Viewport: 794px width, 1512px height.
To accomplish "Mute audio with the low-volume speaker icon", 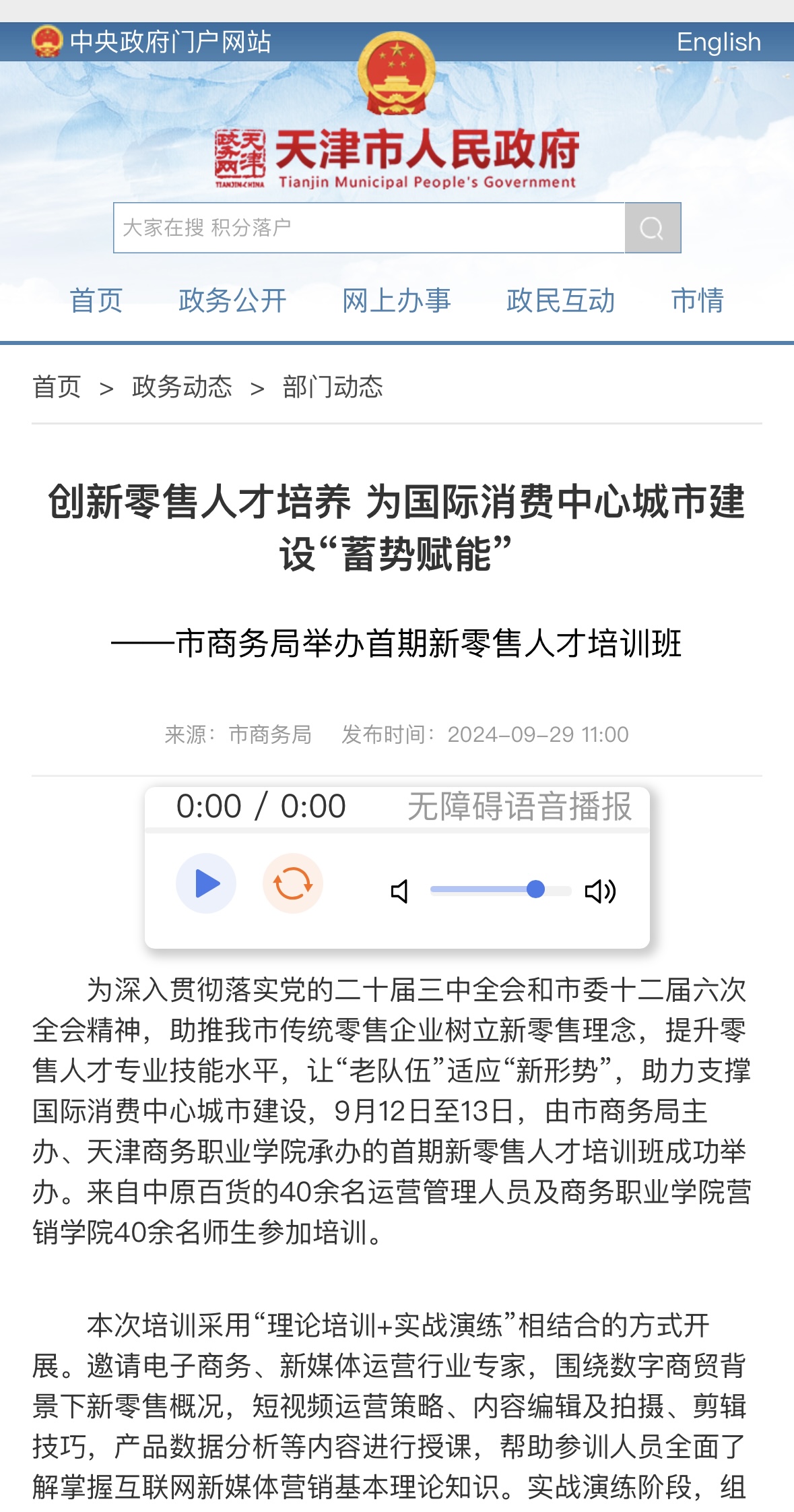I will click(x=399, y=891).
